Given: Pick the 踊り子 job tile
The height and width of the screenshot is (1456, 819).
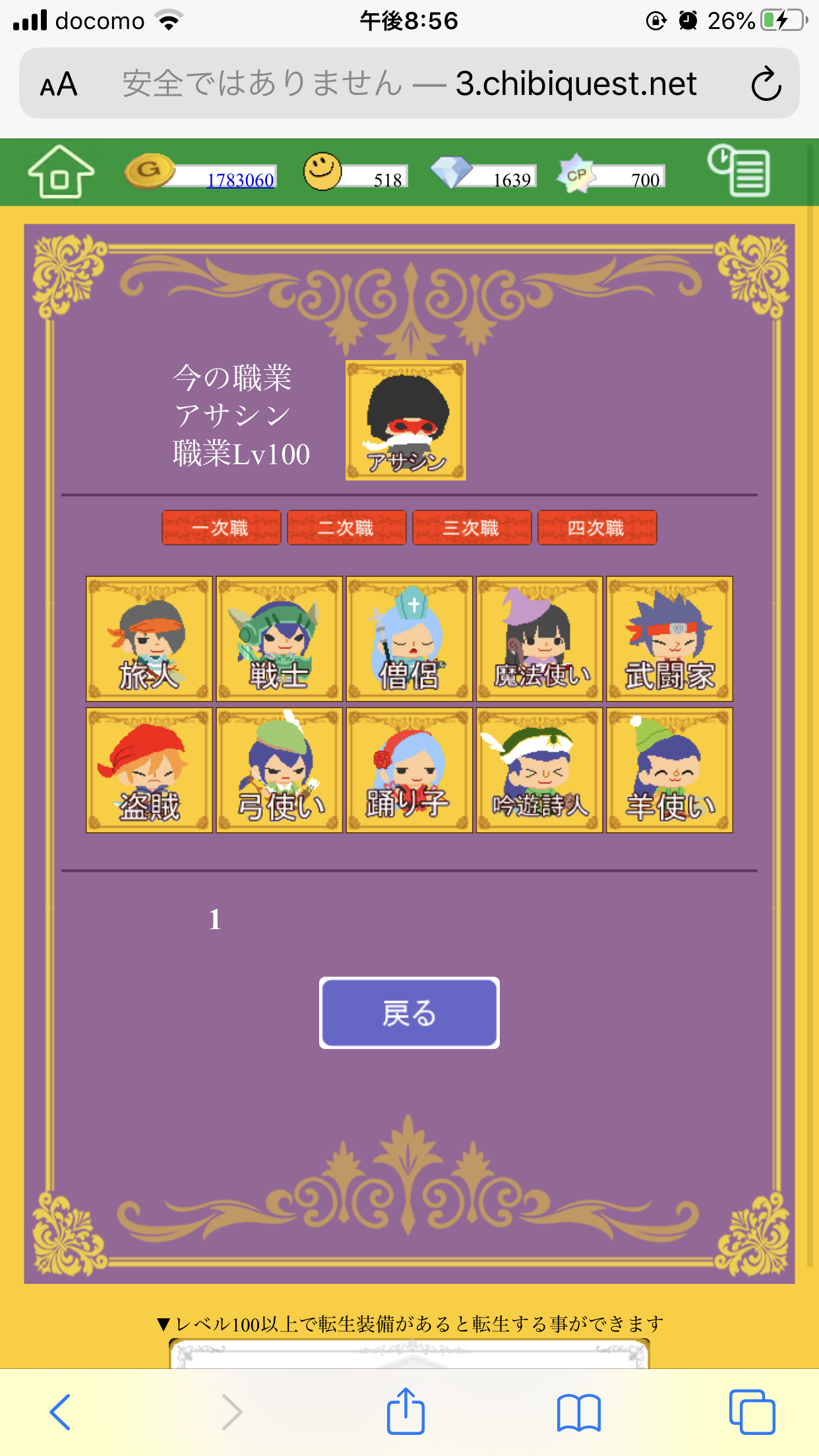Looking at the screenshot, I should 409,770.
